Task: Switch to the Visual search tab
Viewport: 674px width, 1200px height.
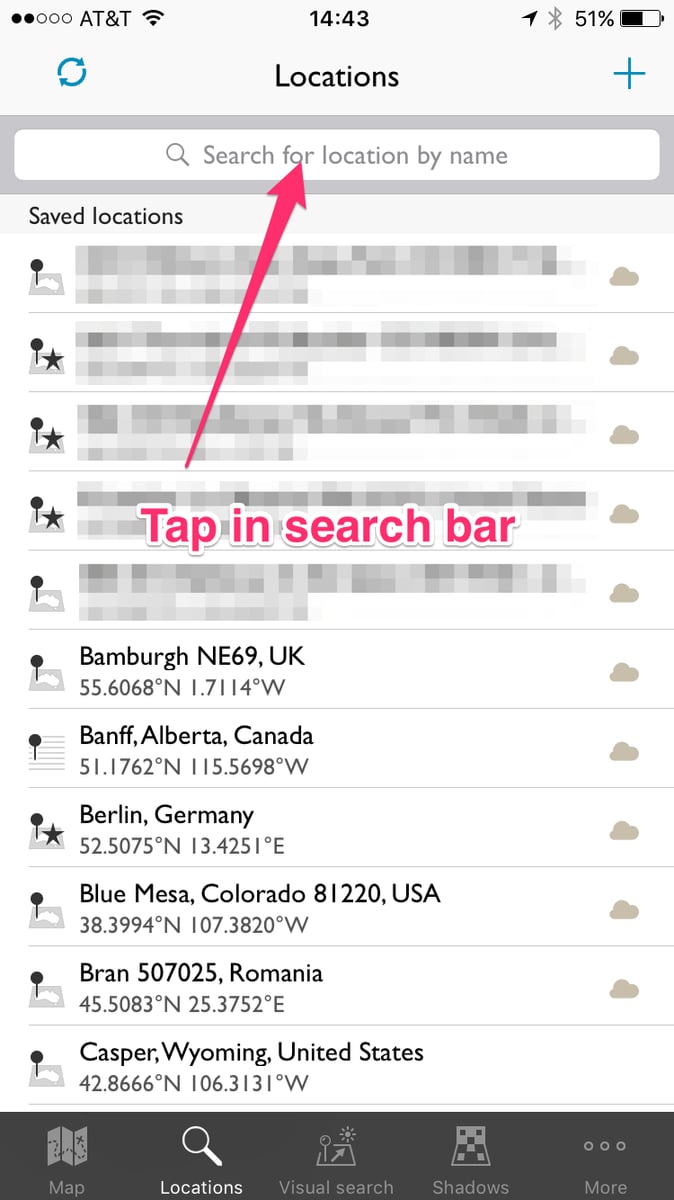Action: coord(336,1160)
